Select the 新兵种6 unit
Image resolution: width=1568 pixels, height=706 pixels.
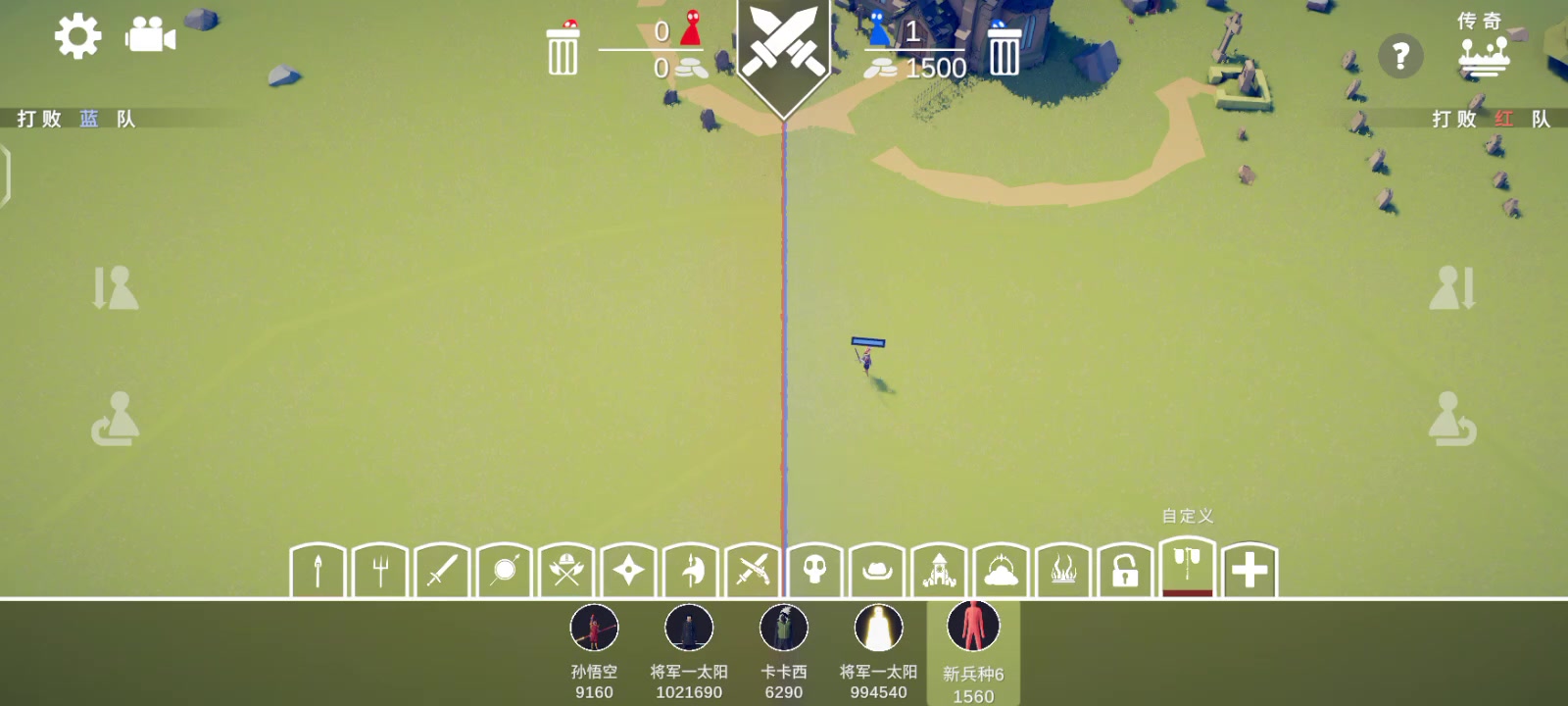(973, 628)
